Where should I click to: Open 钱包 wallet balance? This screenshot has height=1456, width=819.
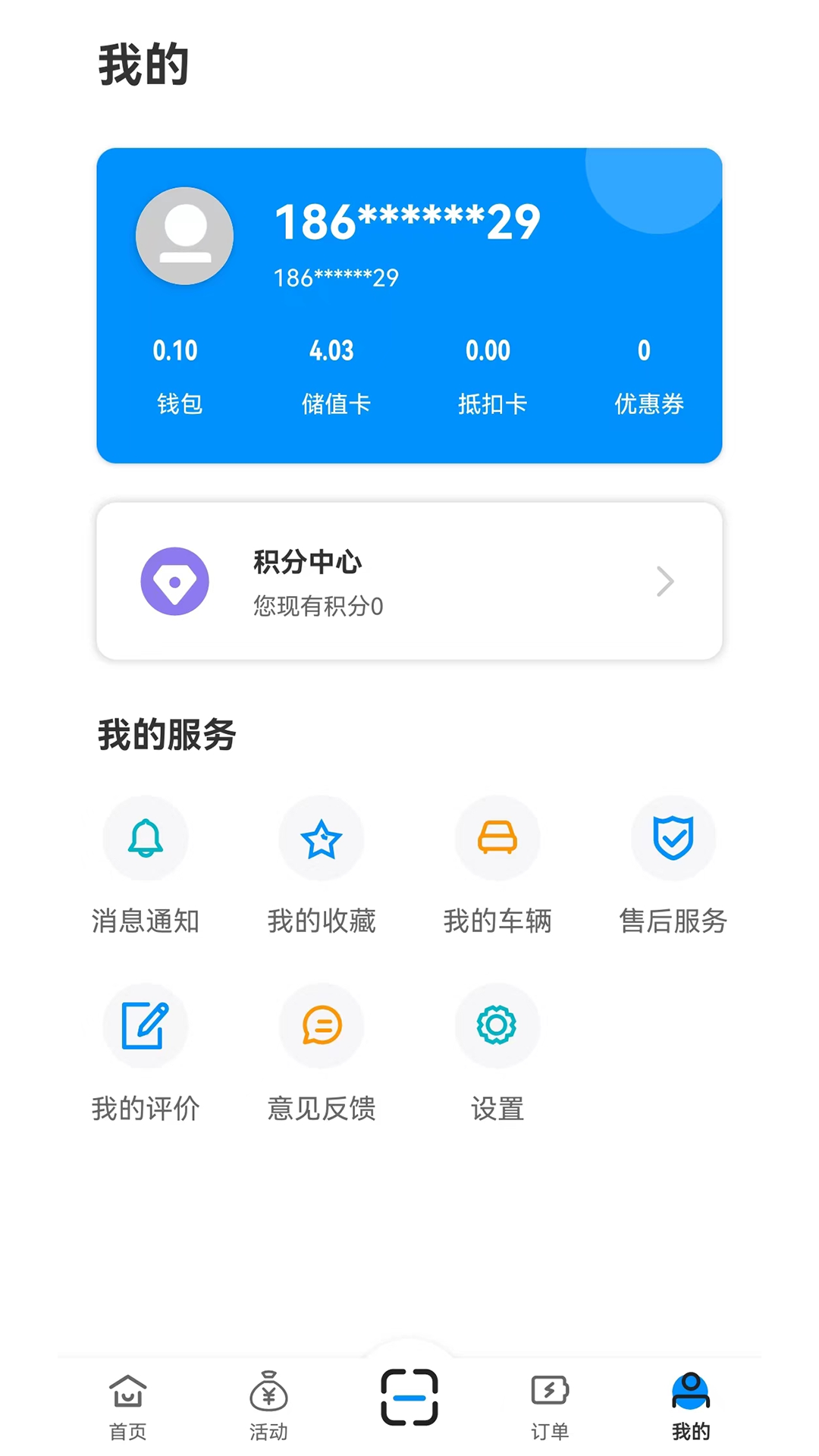[x=178, y=376]
